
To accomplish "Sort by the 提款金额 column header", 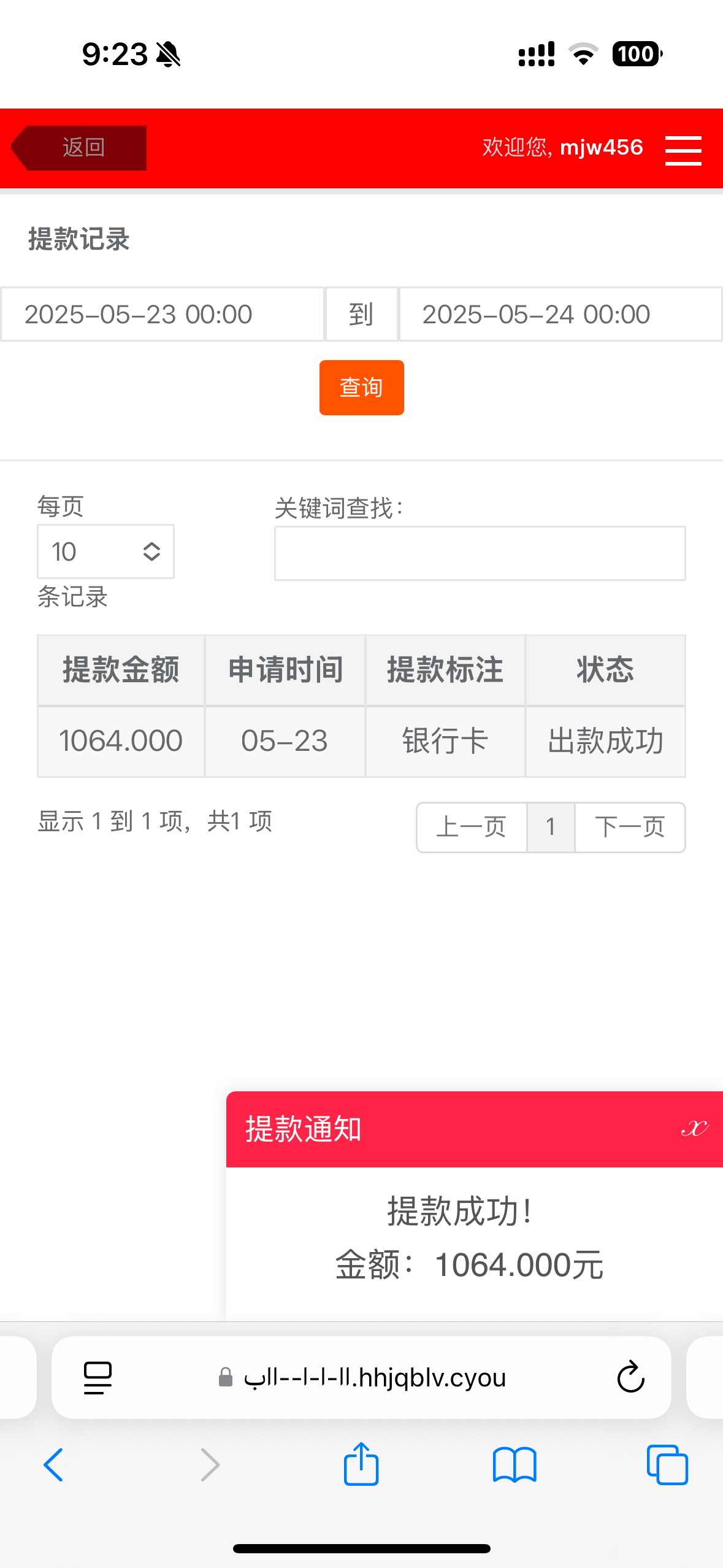I will (x=121, y=670).
